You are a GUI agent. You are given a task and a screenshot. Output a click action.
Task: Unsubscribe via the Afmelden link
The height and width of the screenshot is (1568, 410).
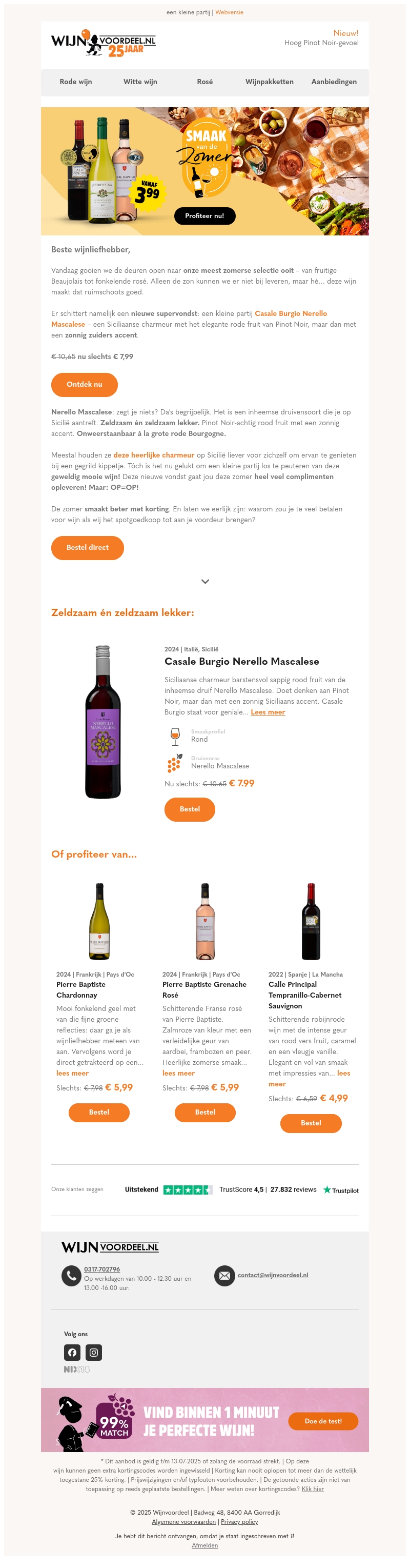[x=204, y=1545]
